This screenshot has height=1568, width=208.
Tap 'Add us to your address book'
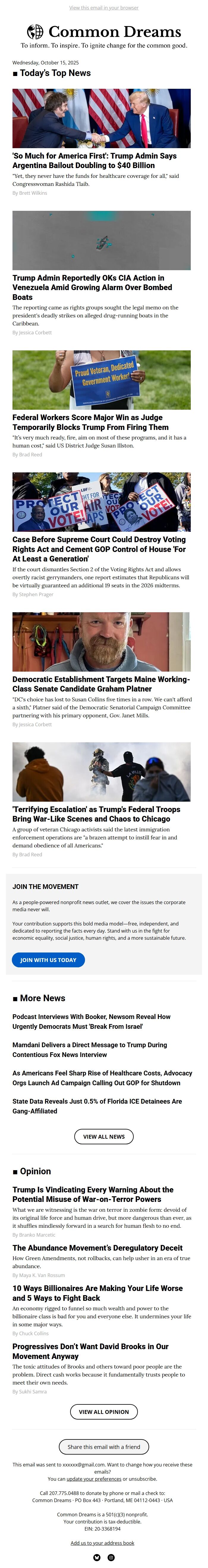103,1543
